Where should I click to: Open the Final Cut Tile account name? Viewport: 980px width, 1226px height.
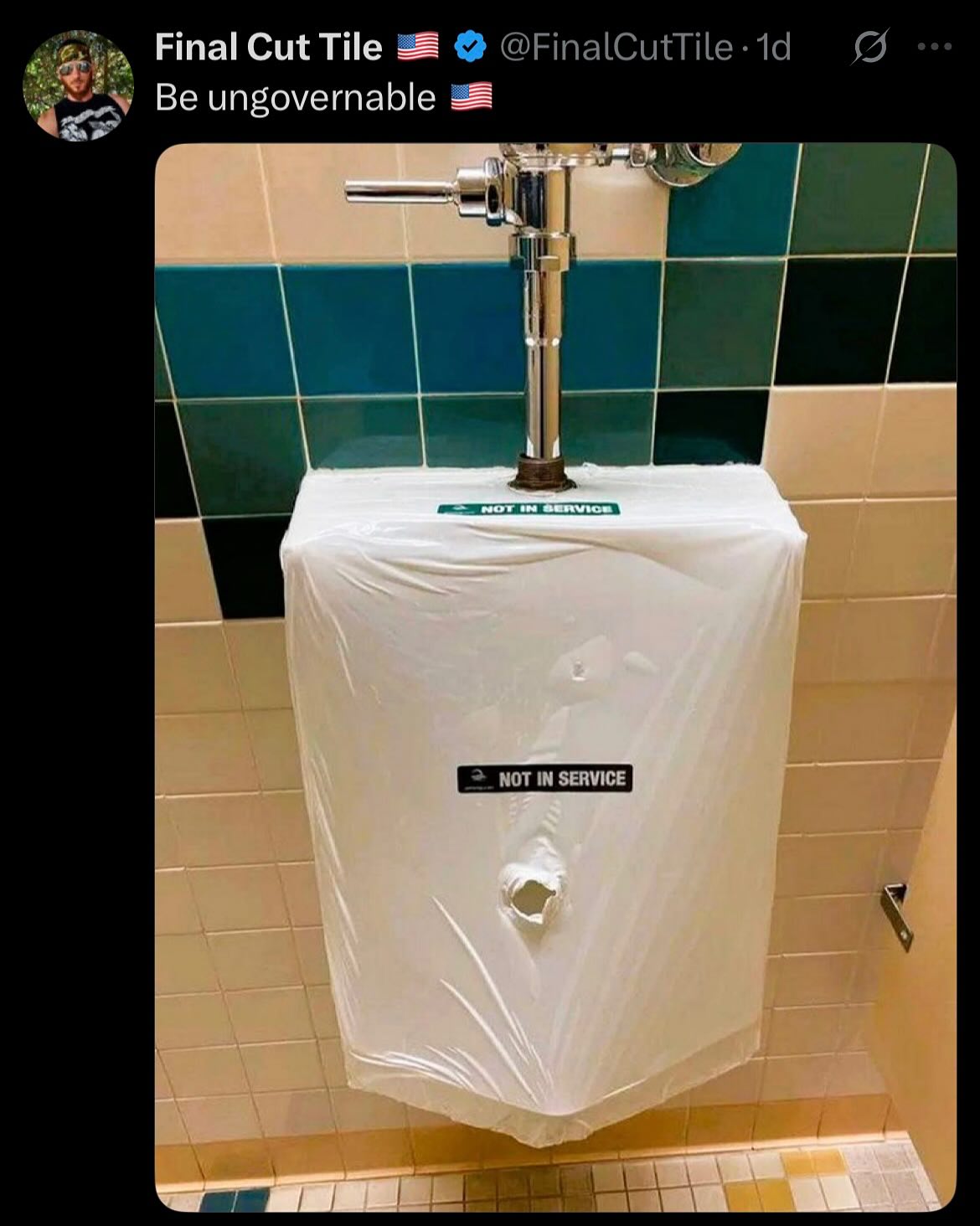tap(269, 48)
